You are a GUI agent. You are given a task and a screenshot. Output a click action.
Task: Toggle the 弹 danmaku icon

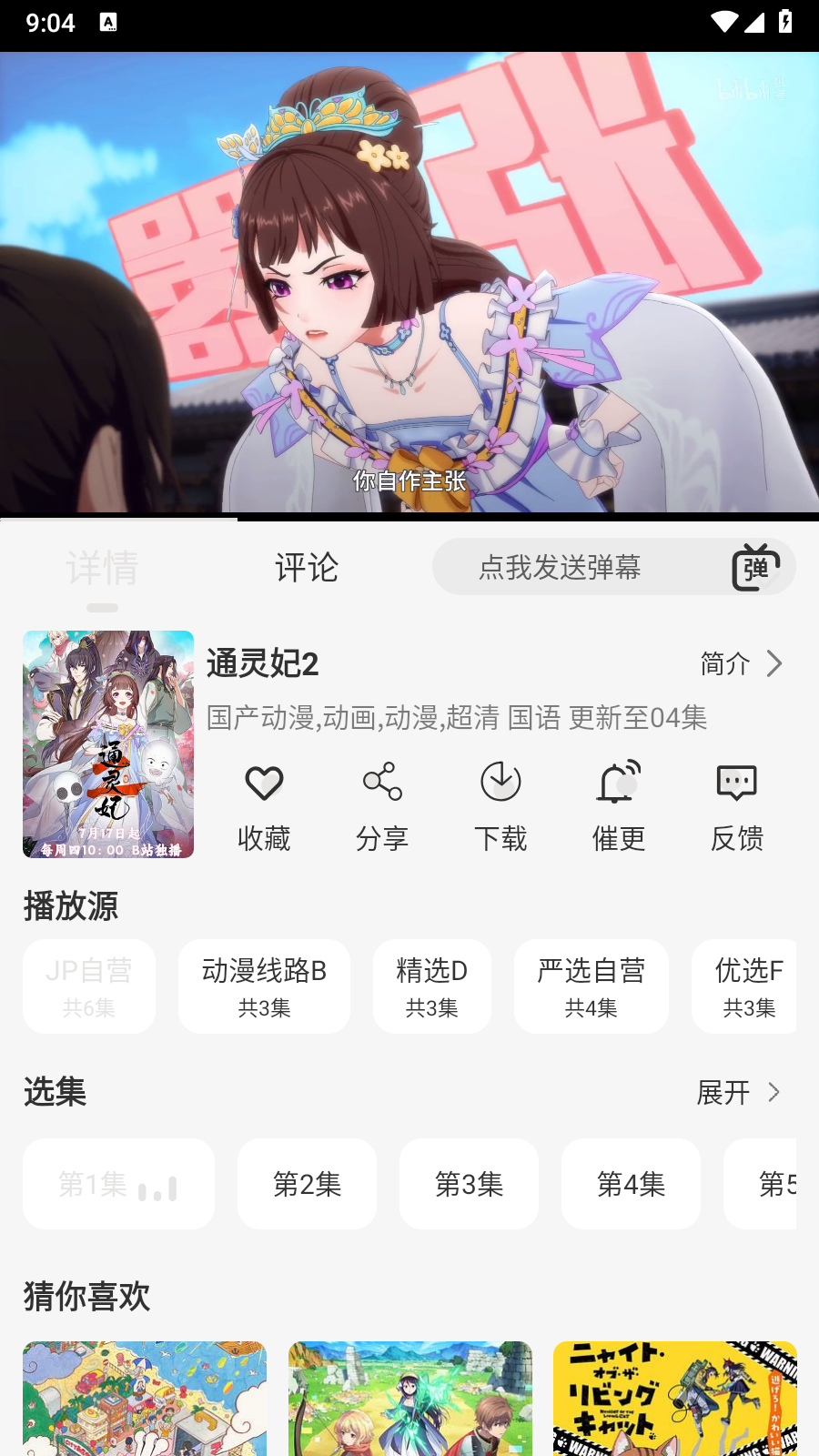tap(756, 568)
